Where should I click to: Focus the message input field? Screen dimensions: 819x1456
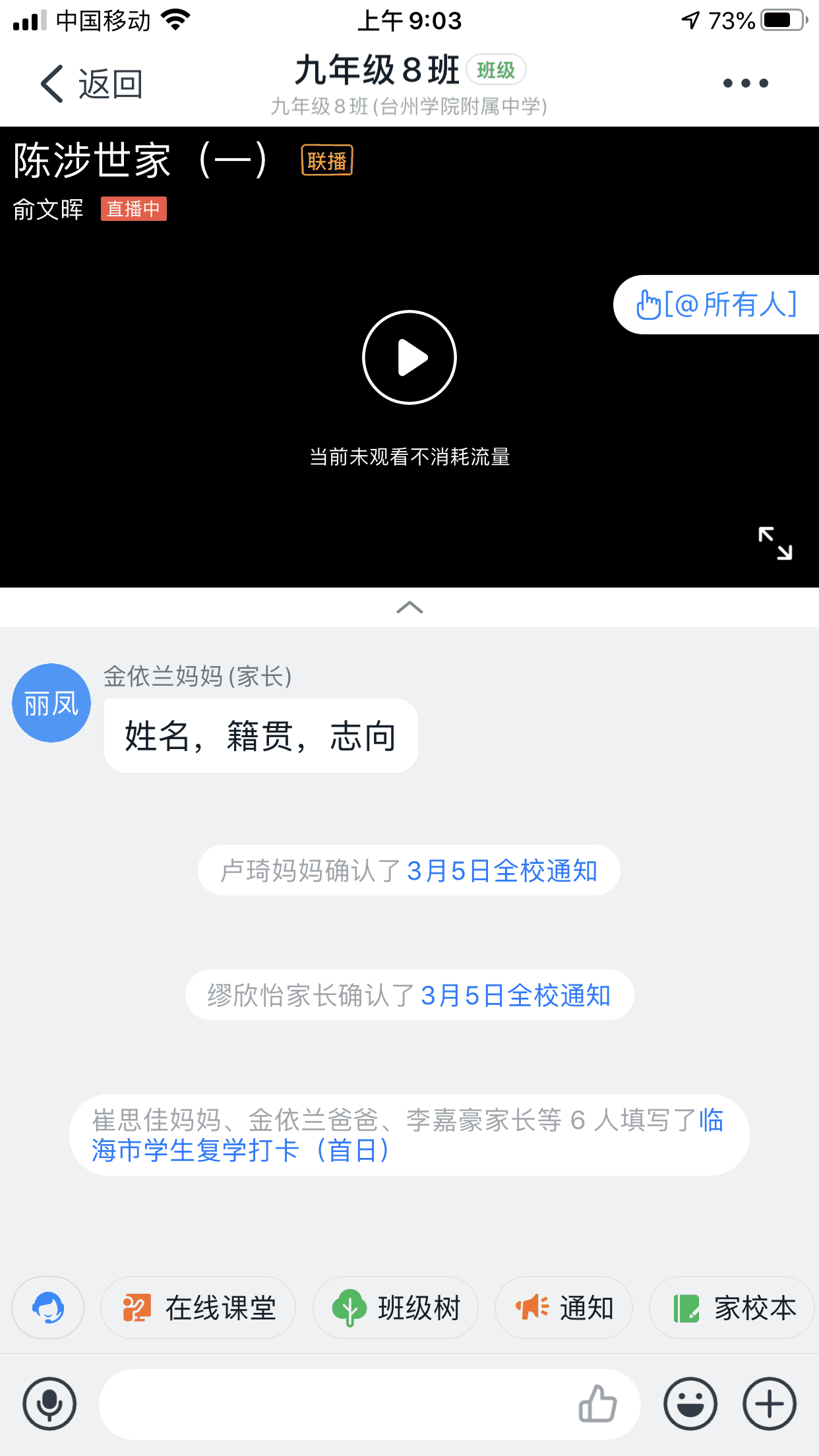pos(330,1404)
